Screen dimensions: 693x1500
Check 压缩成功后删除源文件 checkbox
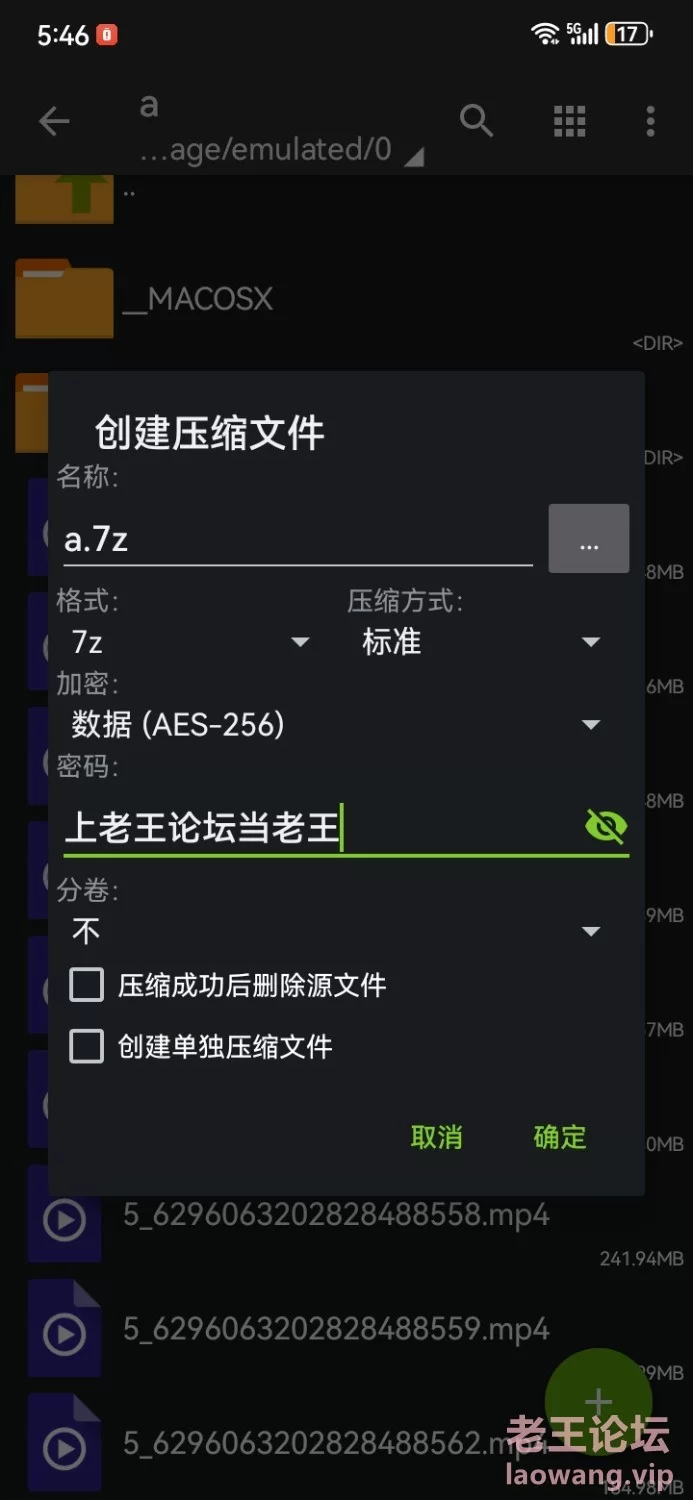point(87,985)
